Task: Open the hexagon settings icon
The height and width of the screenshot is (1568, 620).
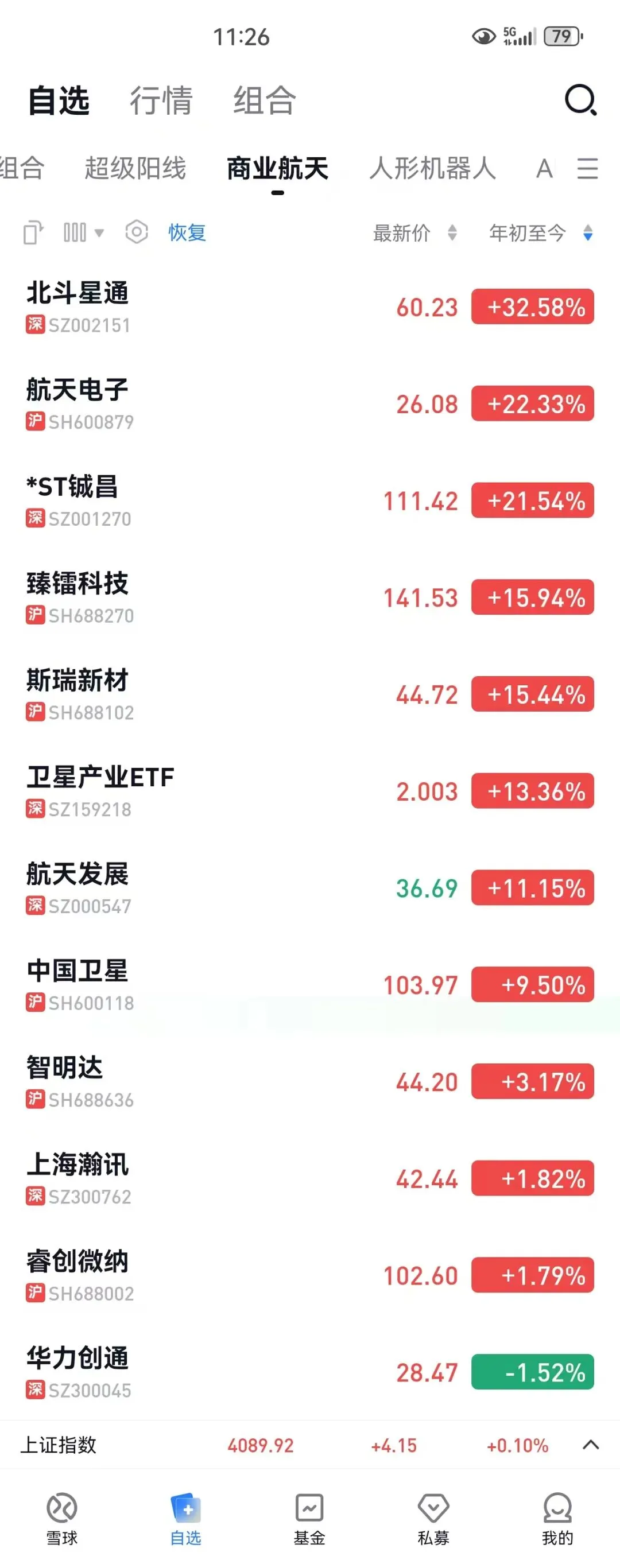Action: click(x=137, y=232)
